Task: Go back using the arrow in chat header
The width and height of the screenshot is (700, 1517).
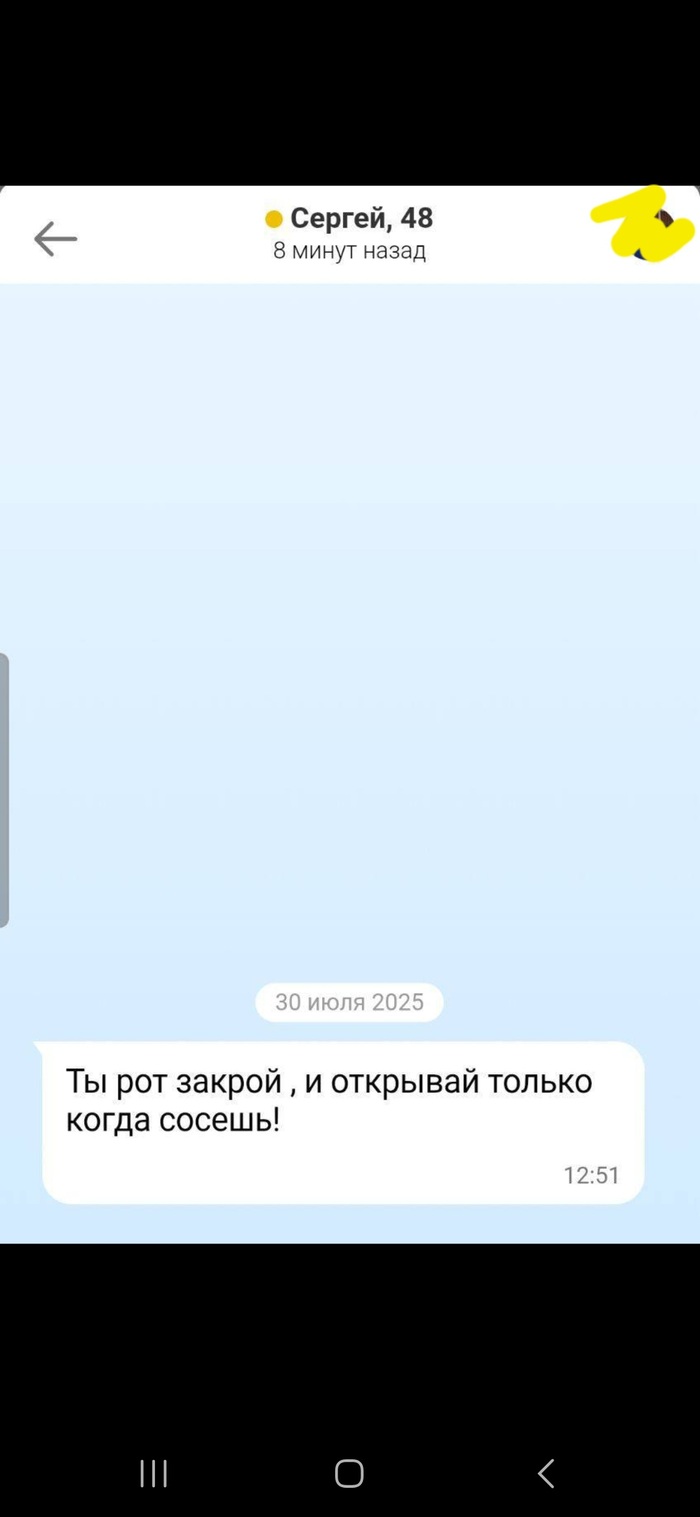Action: (55, 238)
